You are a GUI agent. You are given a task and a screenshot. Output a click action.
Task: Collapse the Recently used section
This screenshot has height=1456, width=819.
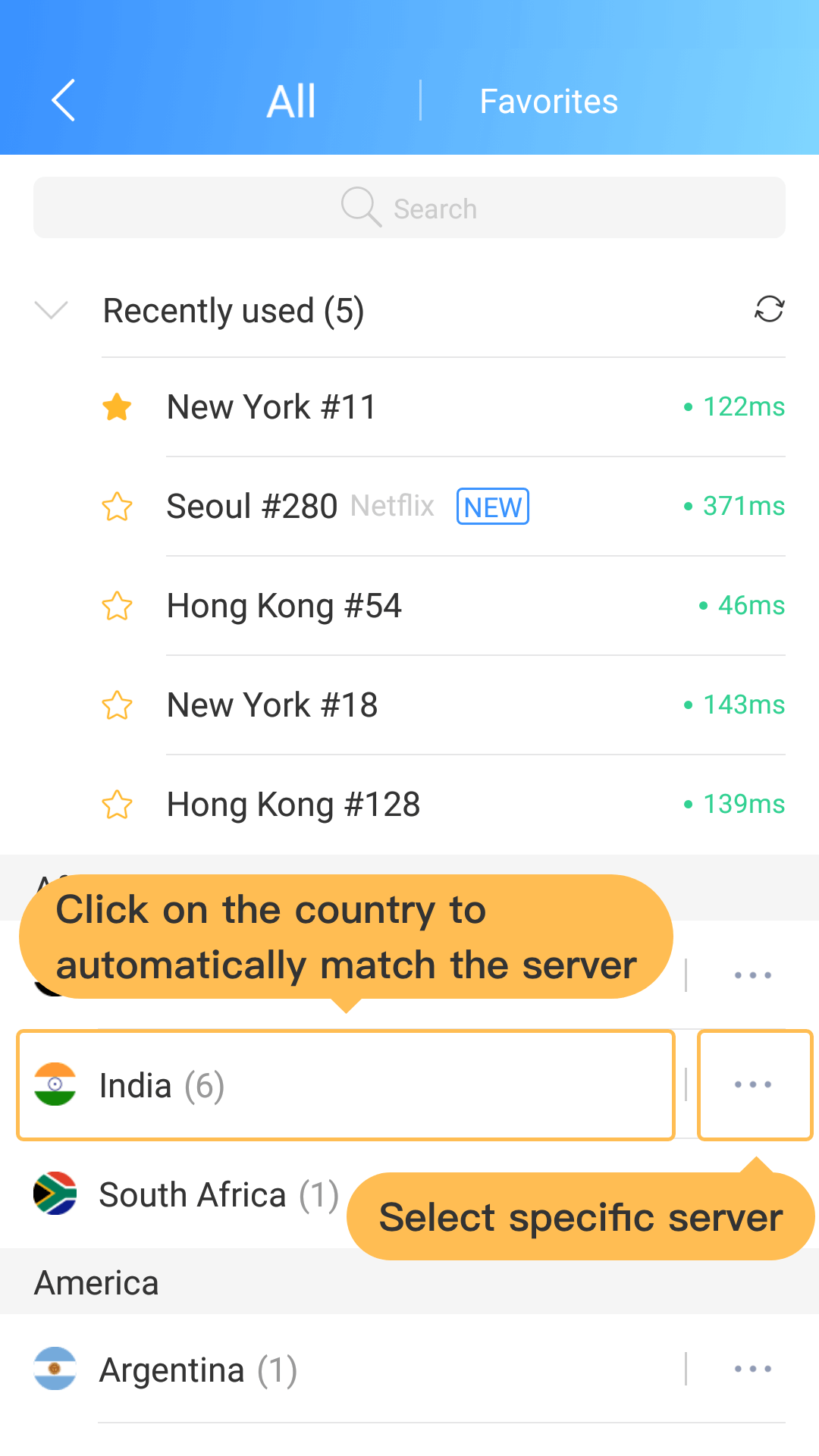[x=52, y=310]
